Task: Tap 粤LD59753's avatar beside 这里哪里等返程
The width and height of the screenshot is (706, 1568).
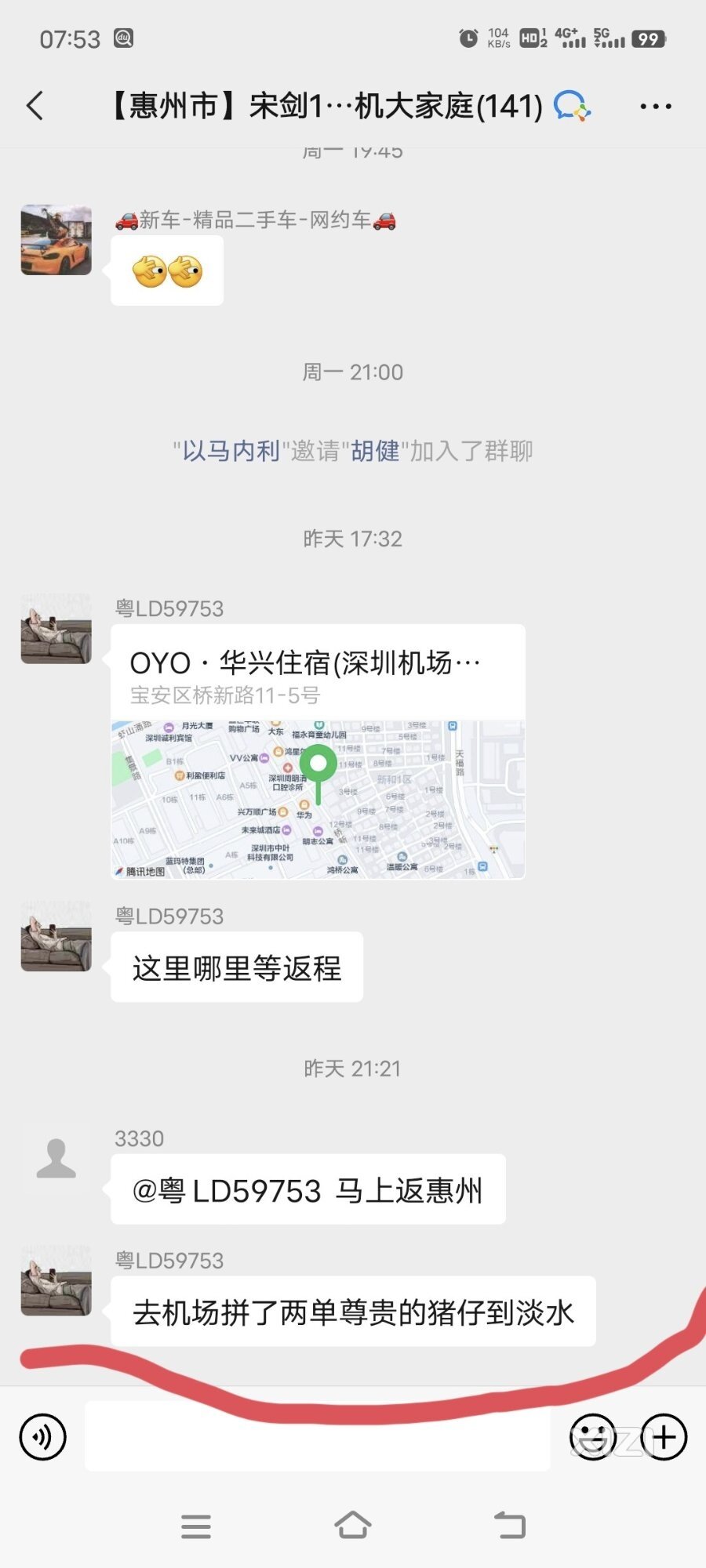Action: (x=56, y=936)
